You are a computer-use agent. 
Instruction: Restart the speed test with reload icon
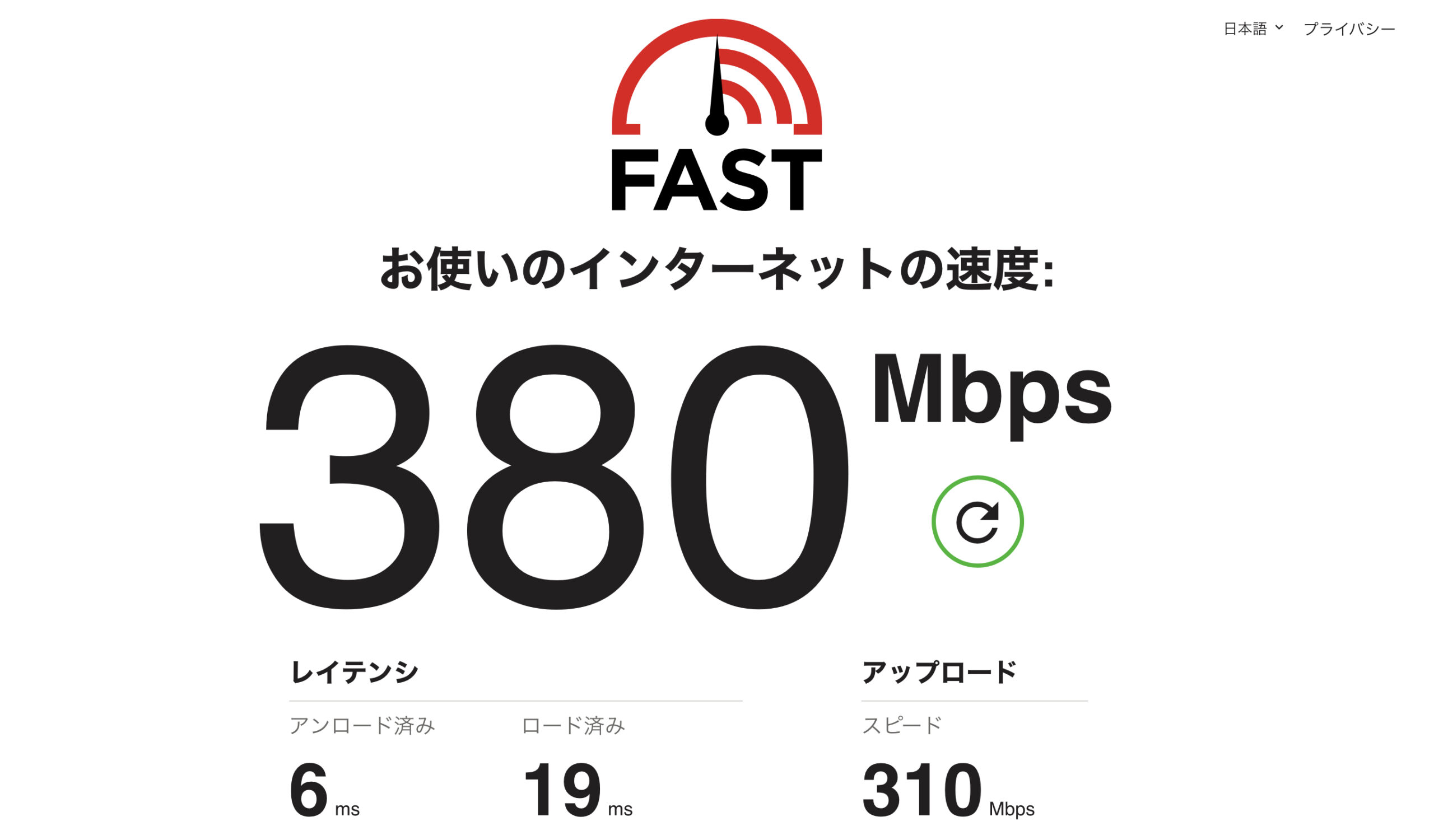pyautogui.click(x=977, y=521)
